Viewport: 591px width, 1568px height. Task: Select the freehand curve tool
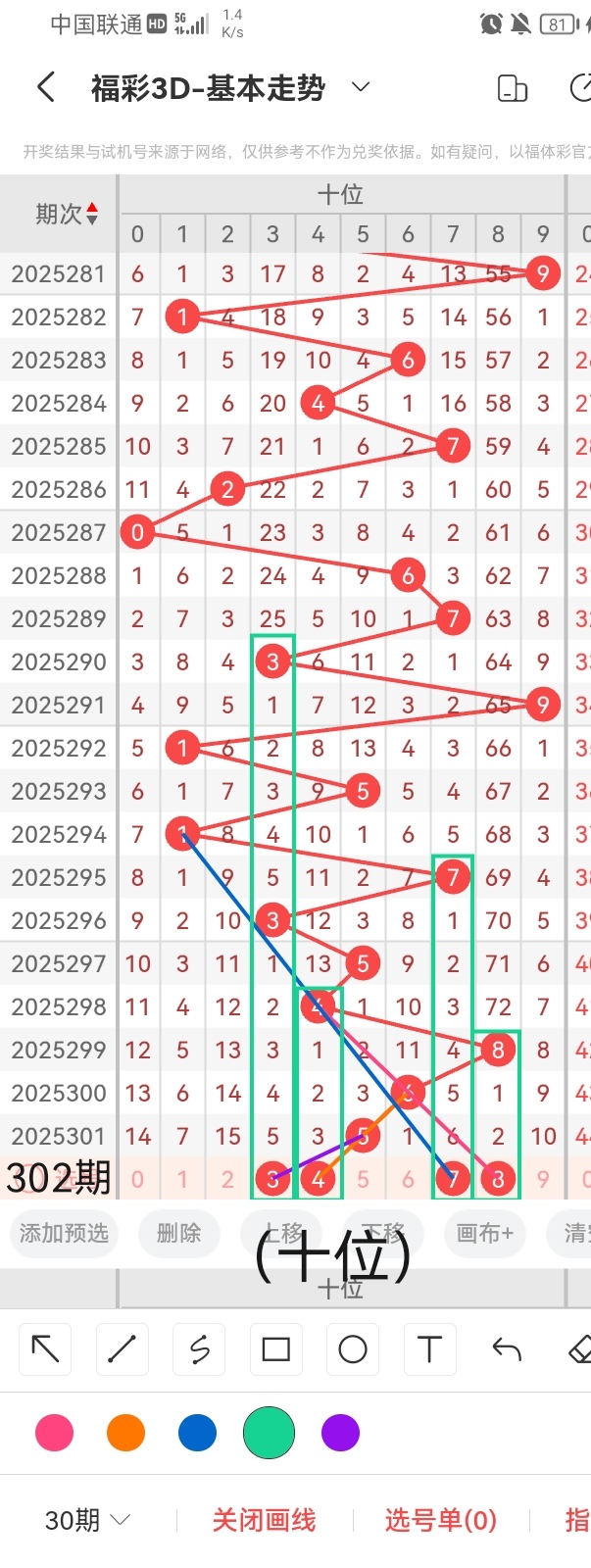[199, 1349]
